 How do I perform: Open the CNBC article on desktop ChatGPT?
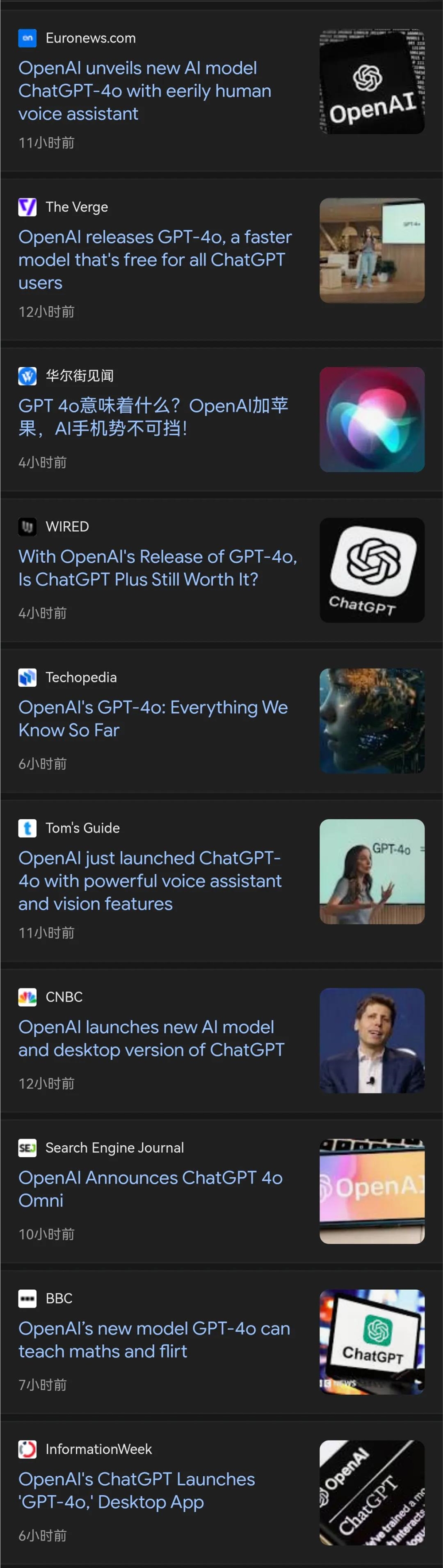151,1038
